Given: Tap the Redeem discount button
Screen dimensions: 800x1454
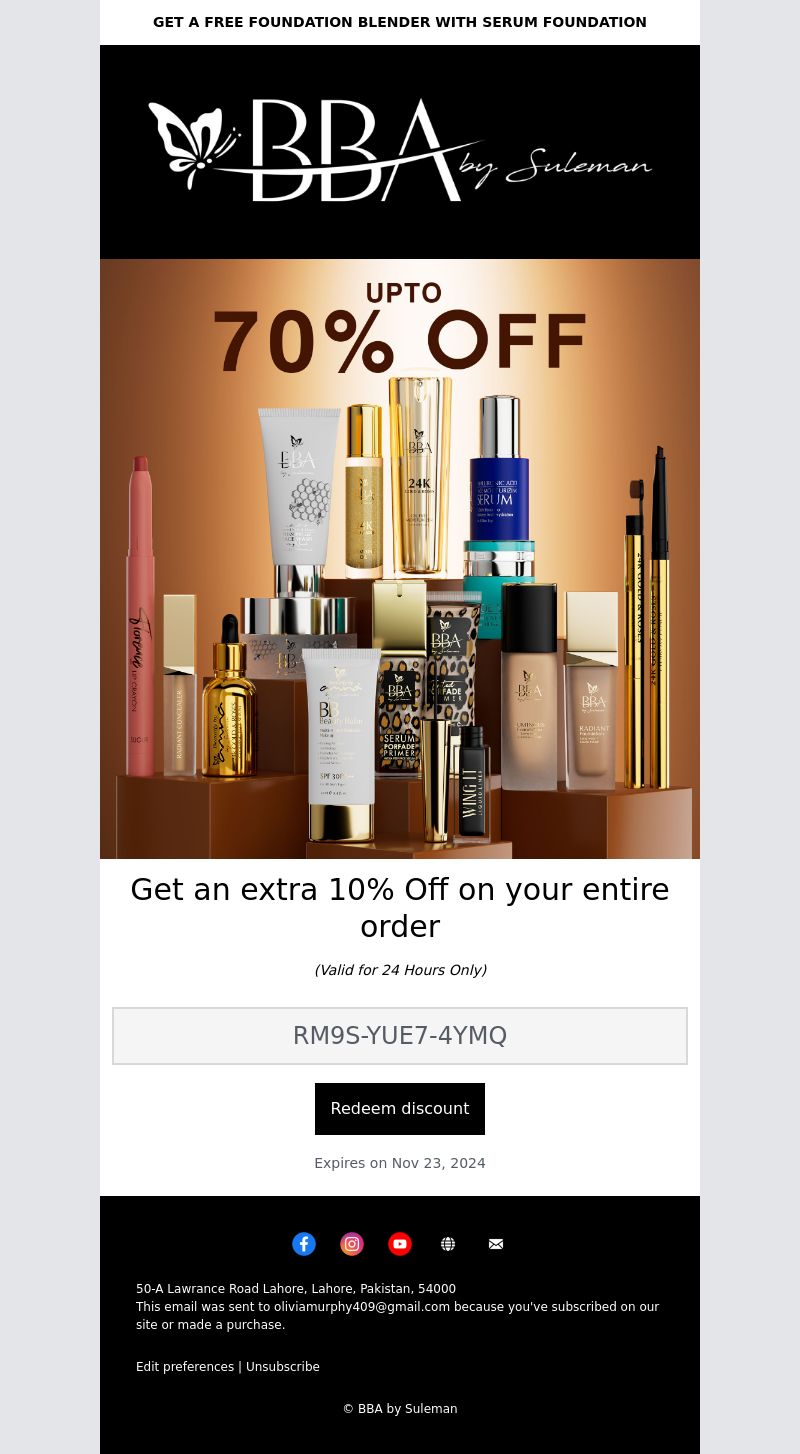Looking at the screenshot, I should (400, 1109).
